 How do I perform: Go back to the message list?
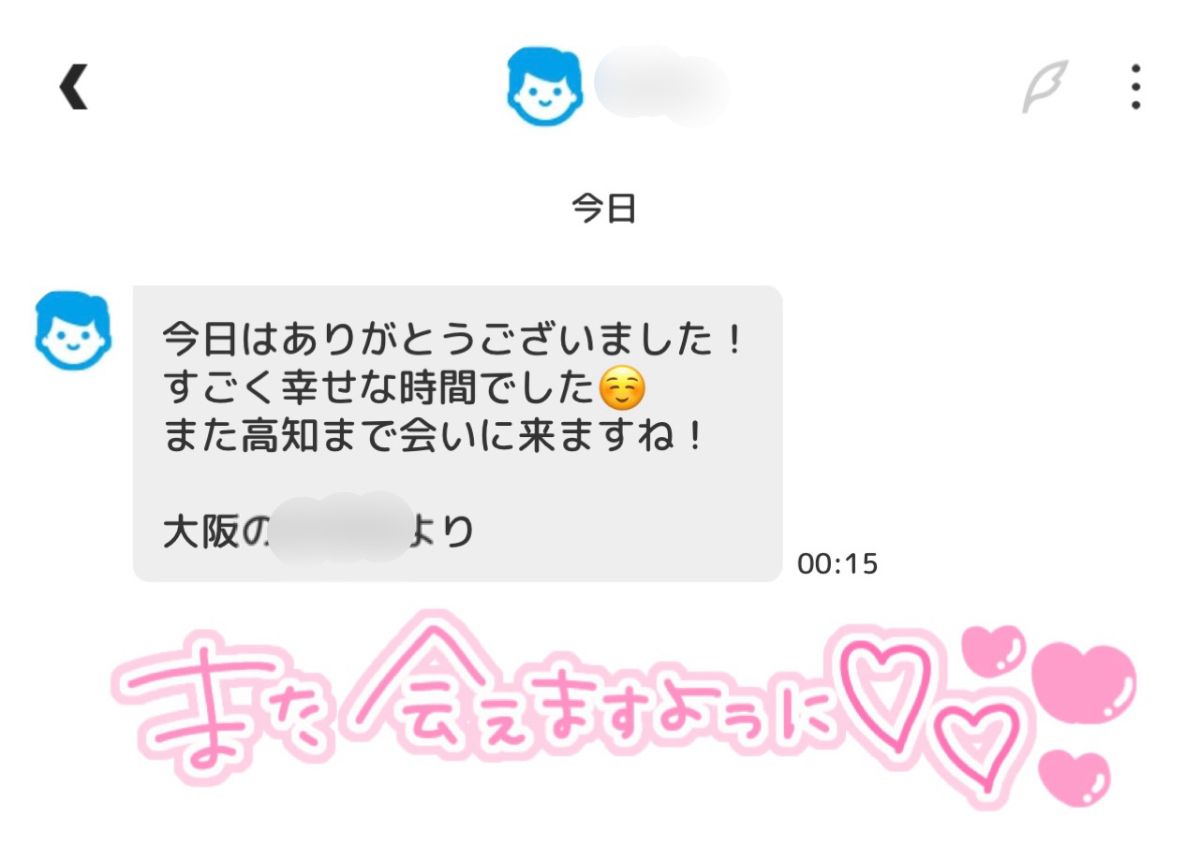click(x=73, y=86)
